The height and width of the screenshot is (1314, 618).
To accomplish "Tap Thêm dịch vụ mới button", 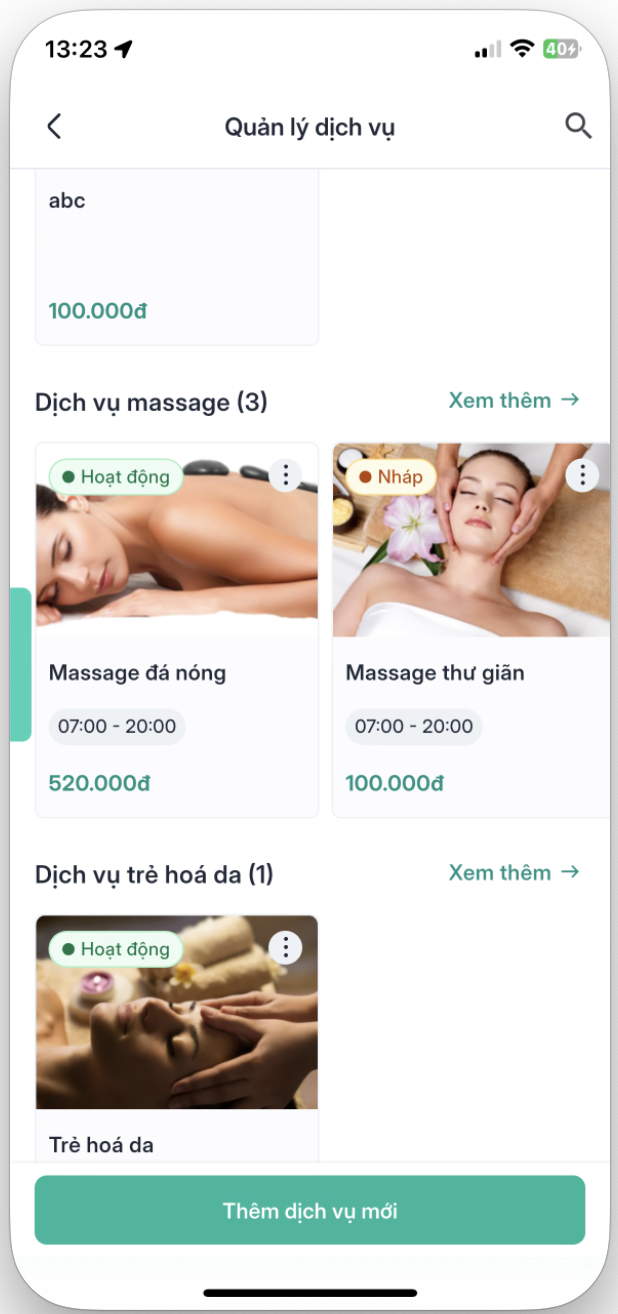I will (x=310, y=1210).
